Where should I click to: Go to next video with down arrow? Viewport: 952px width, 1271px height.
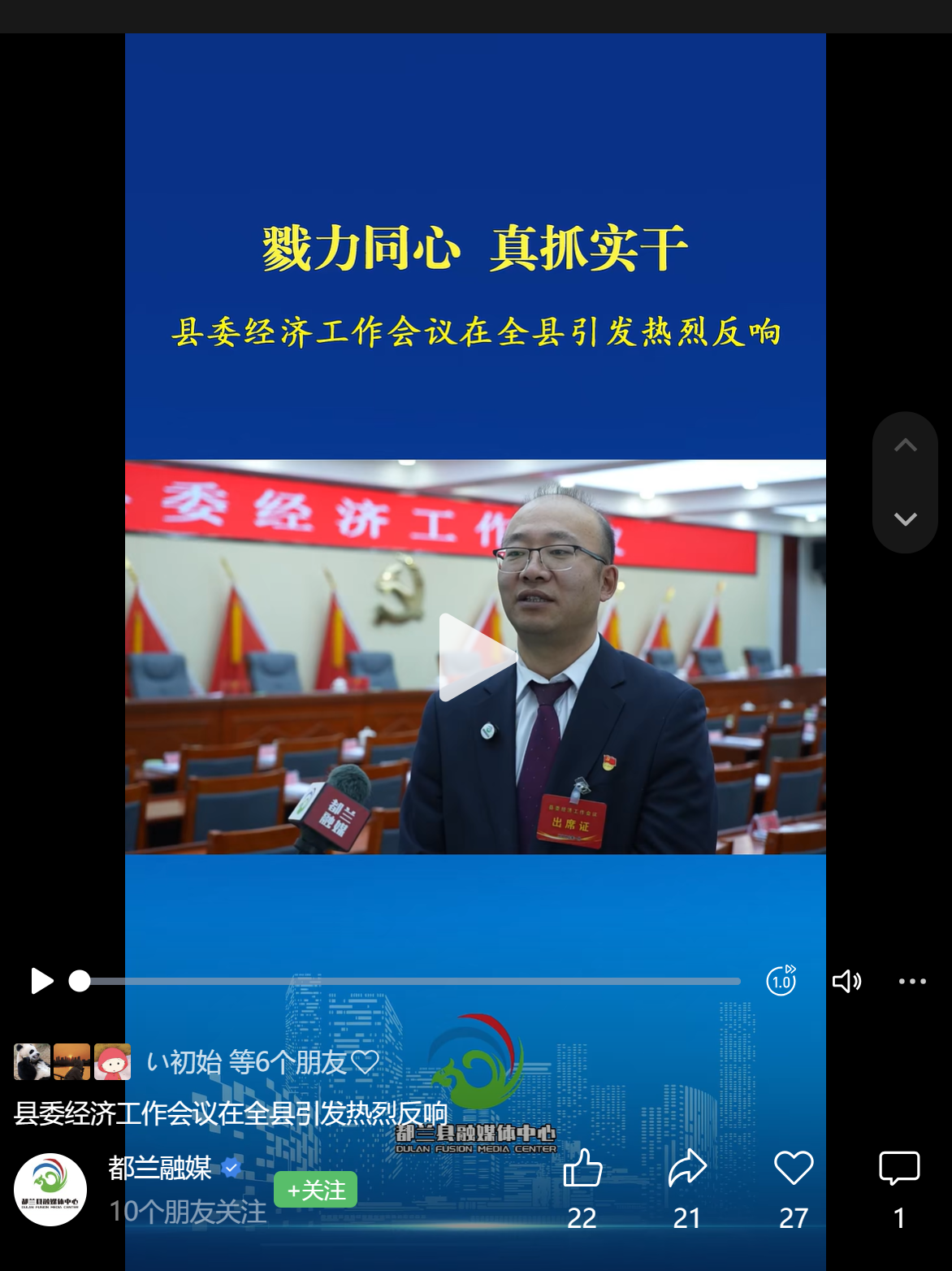click(905, 519)
